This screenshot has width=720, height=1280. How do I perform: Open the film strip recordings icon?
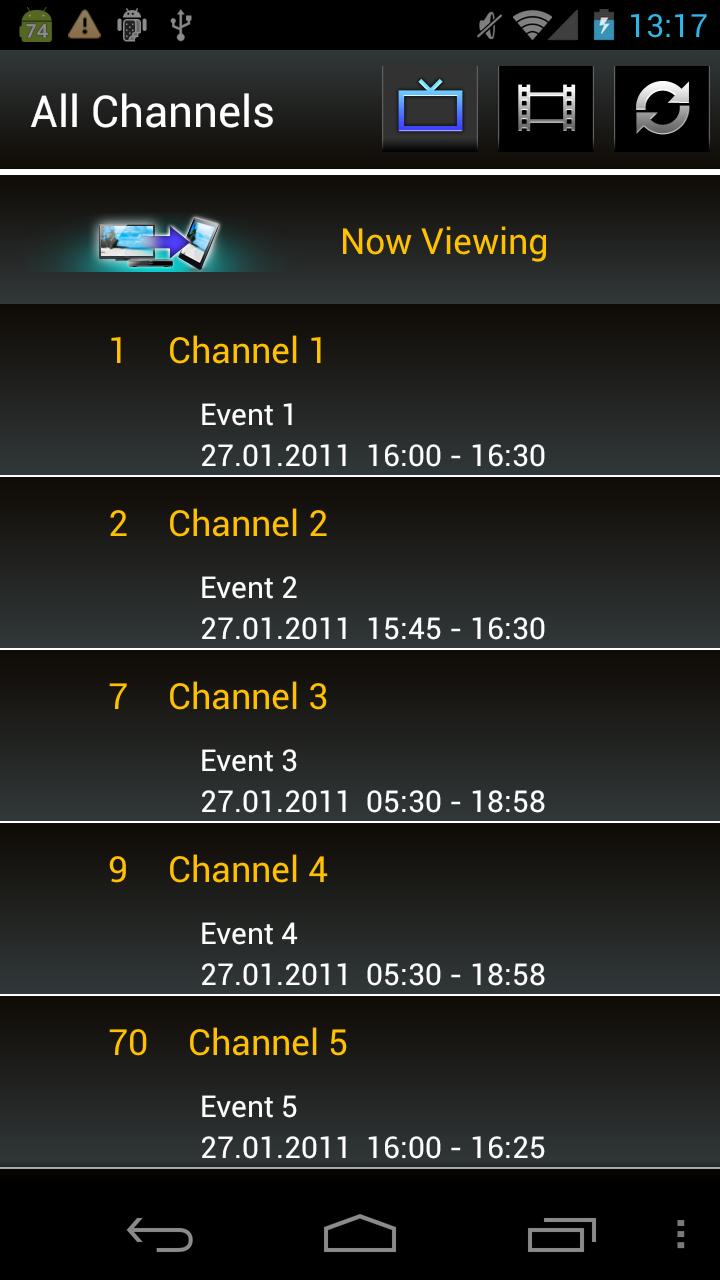pos(546,108)
